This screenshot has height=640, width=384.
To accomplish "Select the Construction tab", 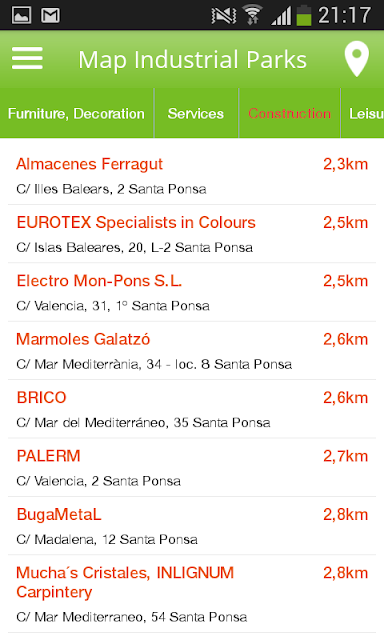I will 289,113.
